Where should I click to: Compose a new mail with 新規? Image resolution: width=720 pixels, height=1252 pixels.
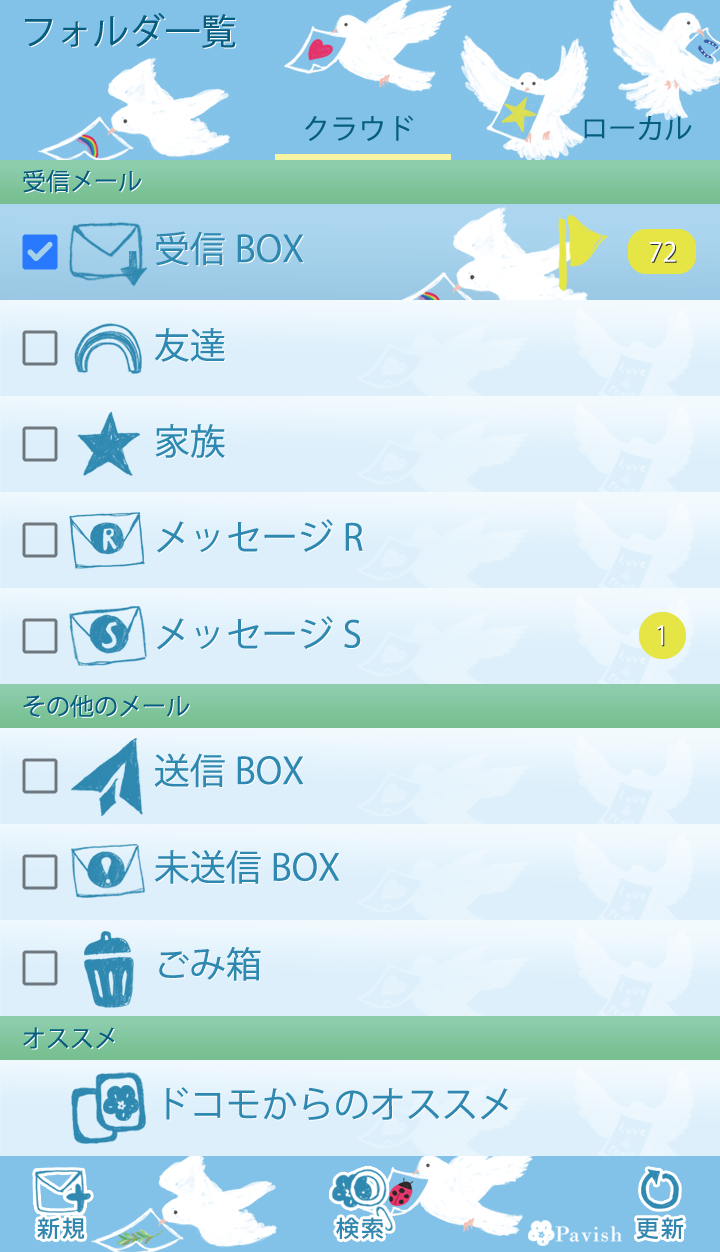tap(62, 1205)
